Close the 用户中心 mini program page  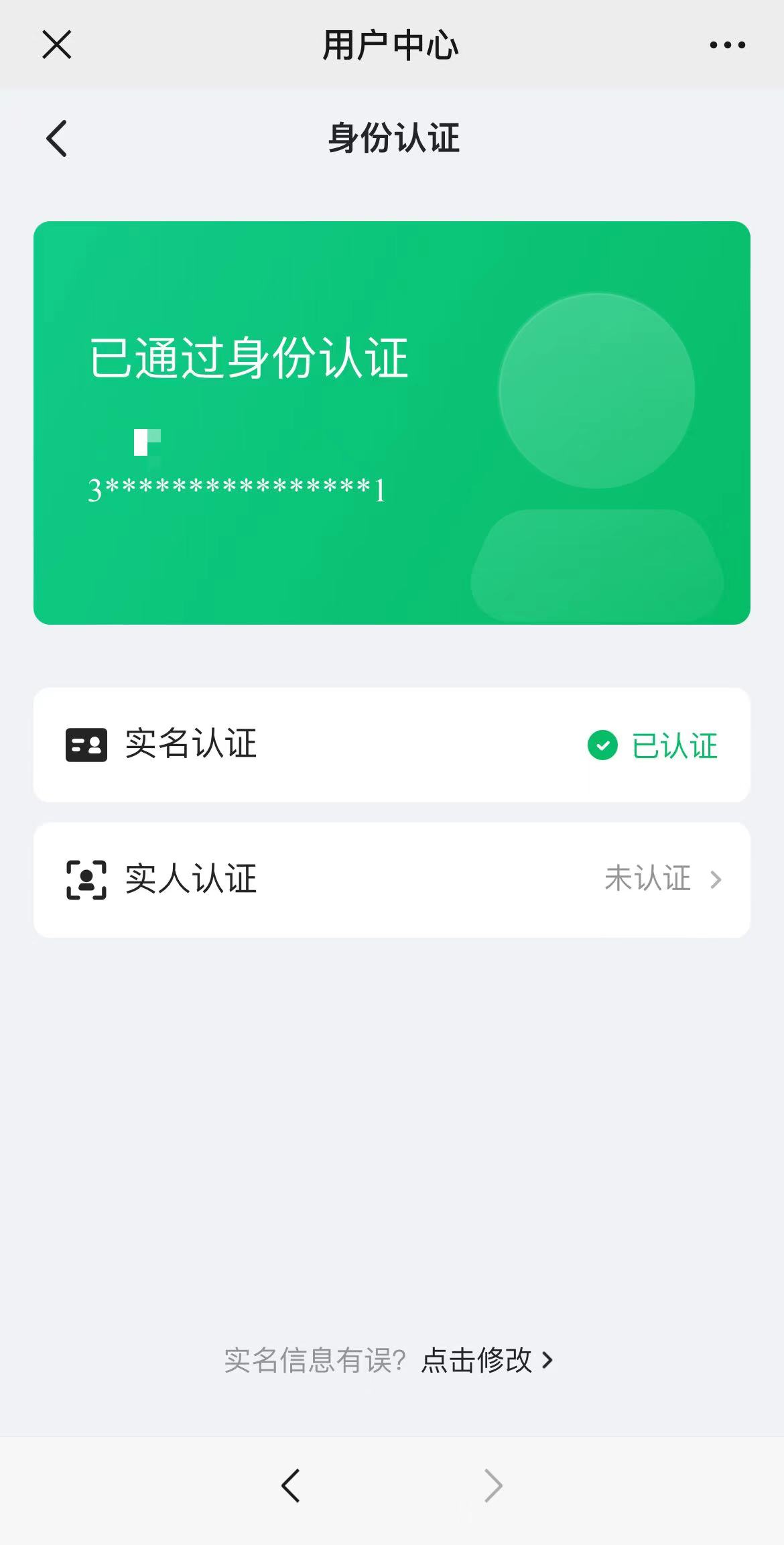pos(56,45)
